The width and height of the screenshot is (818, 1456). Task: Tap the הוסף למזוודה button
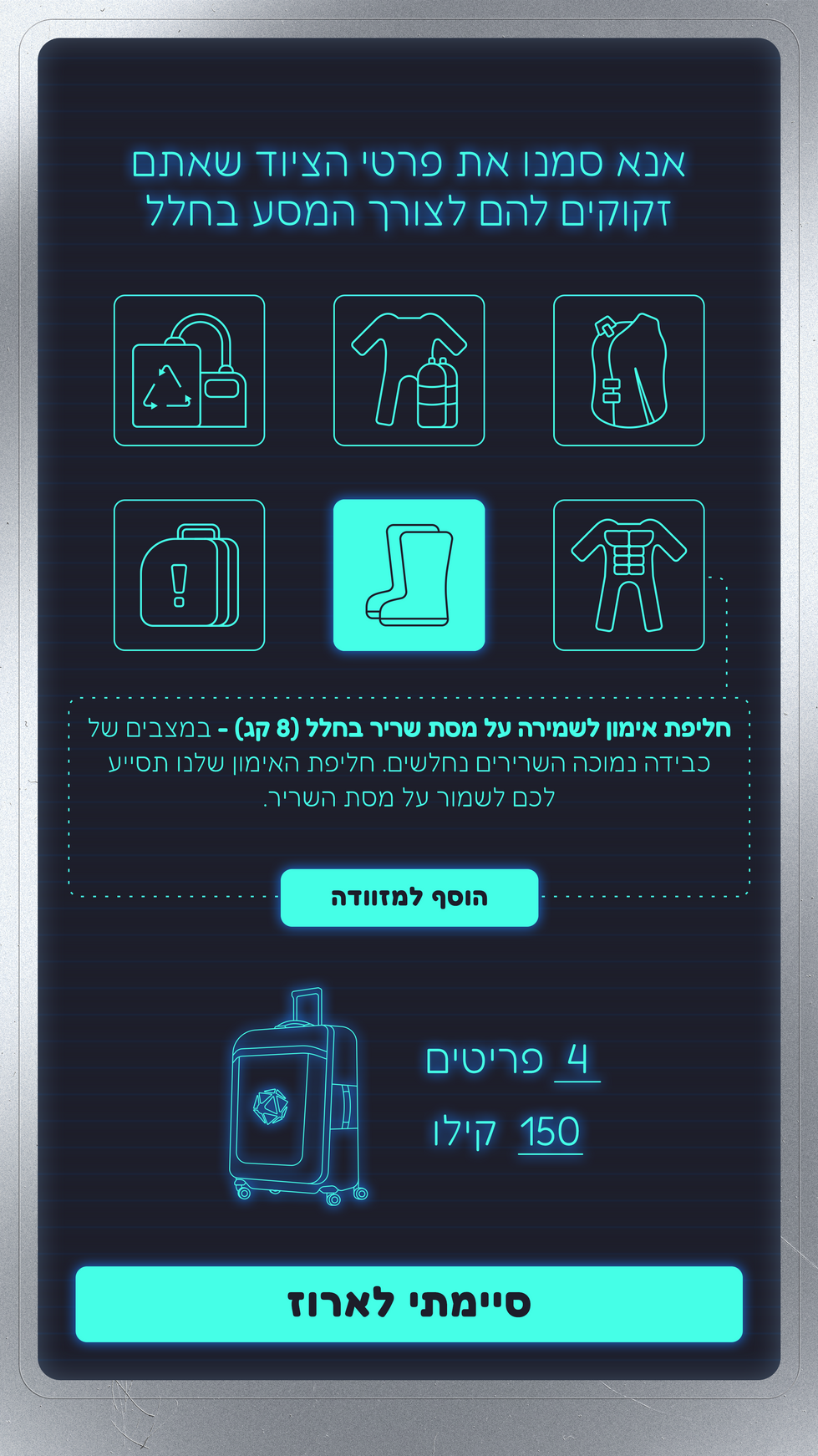[409, 898]
